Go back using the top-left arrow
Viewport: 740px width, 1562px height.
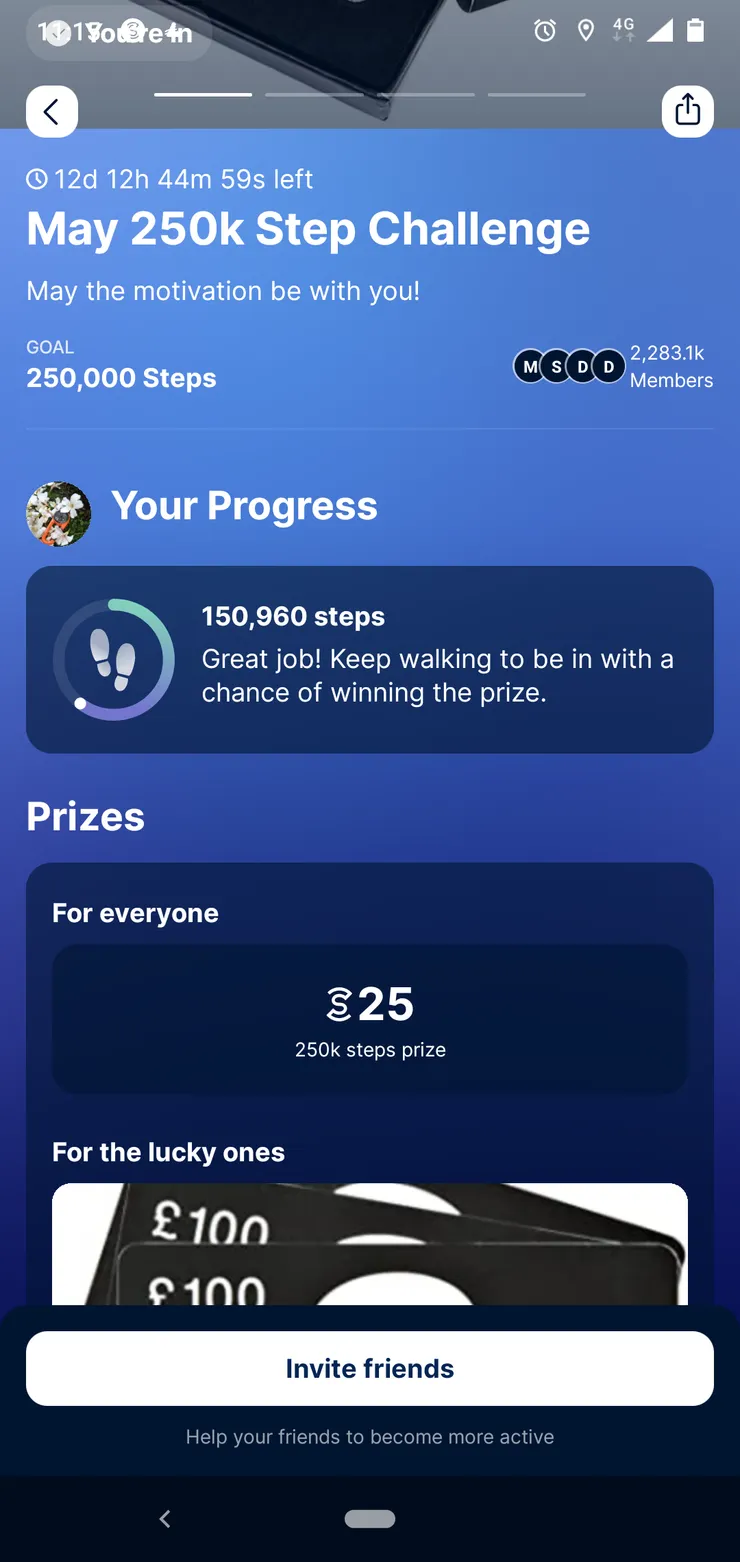tap(52, 111)
